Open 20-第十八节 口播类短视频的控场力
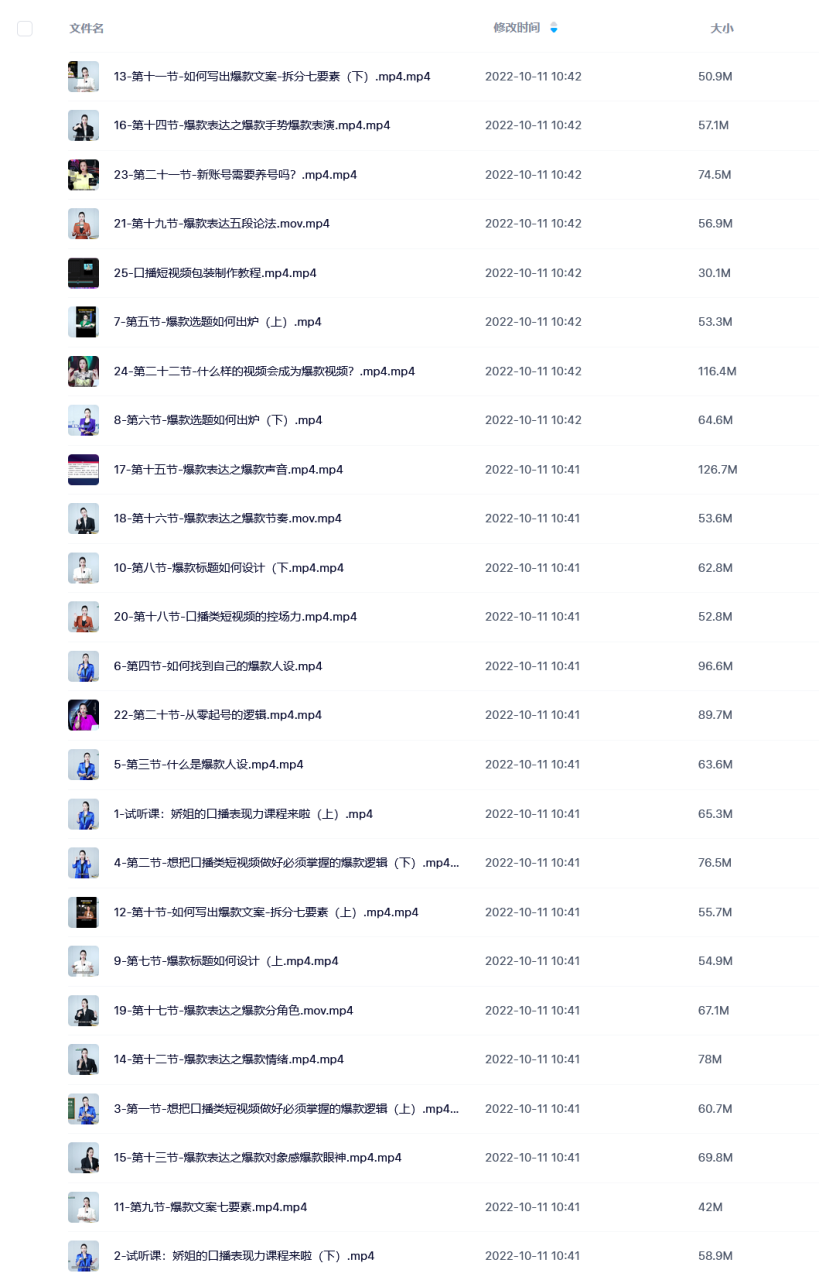819x1280 pixels. (235, 617)
